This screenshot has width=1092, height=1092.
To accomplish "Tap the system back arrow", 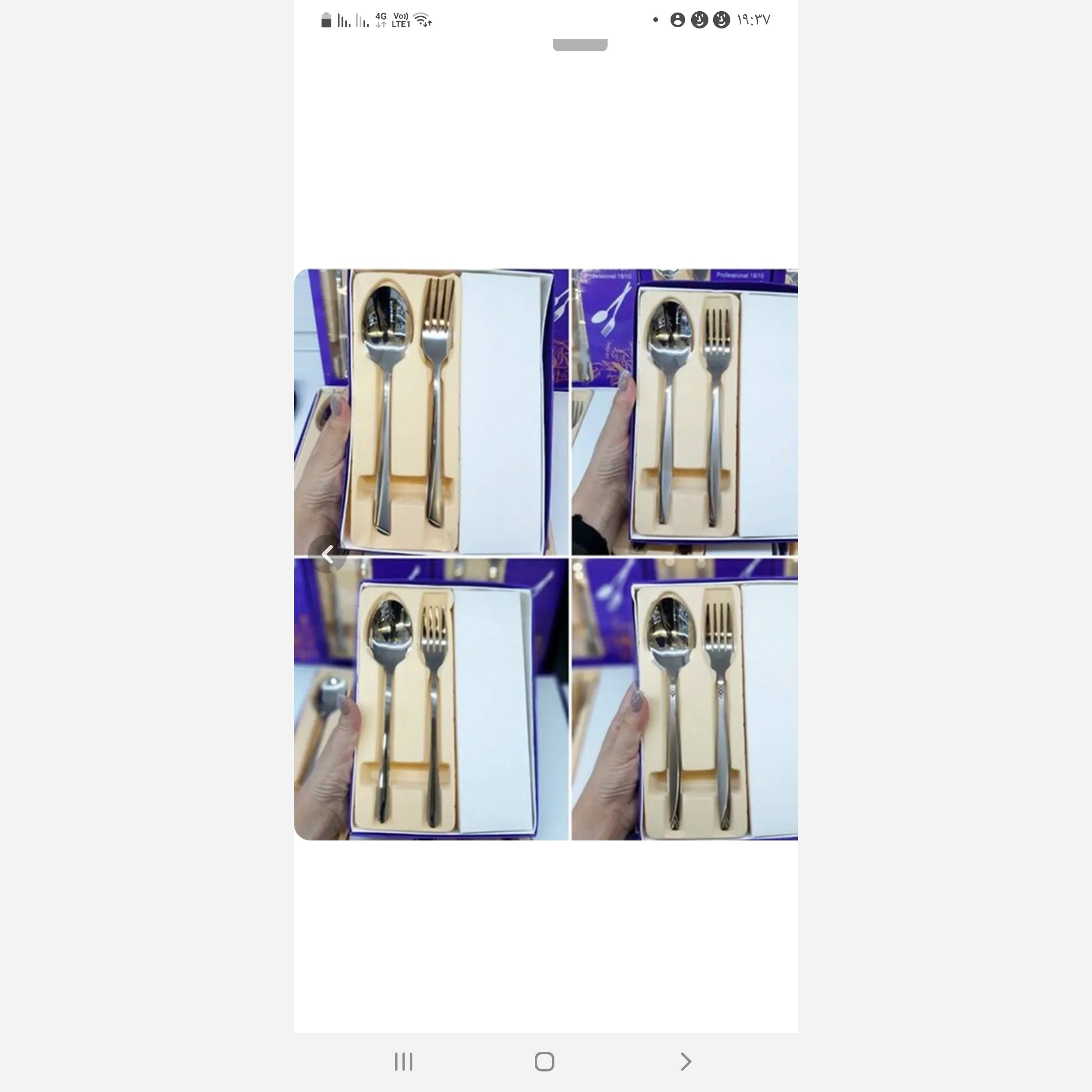I will point(686,1062).
